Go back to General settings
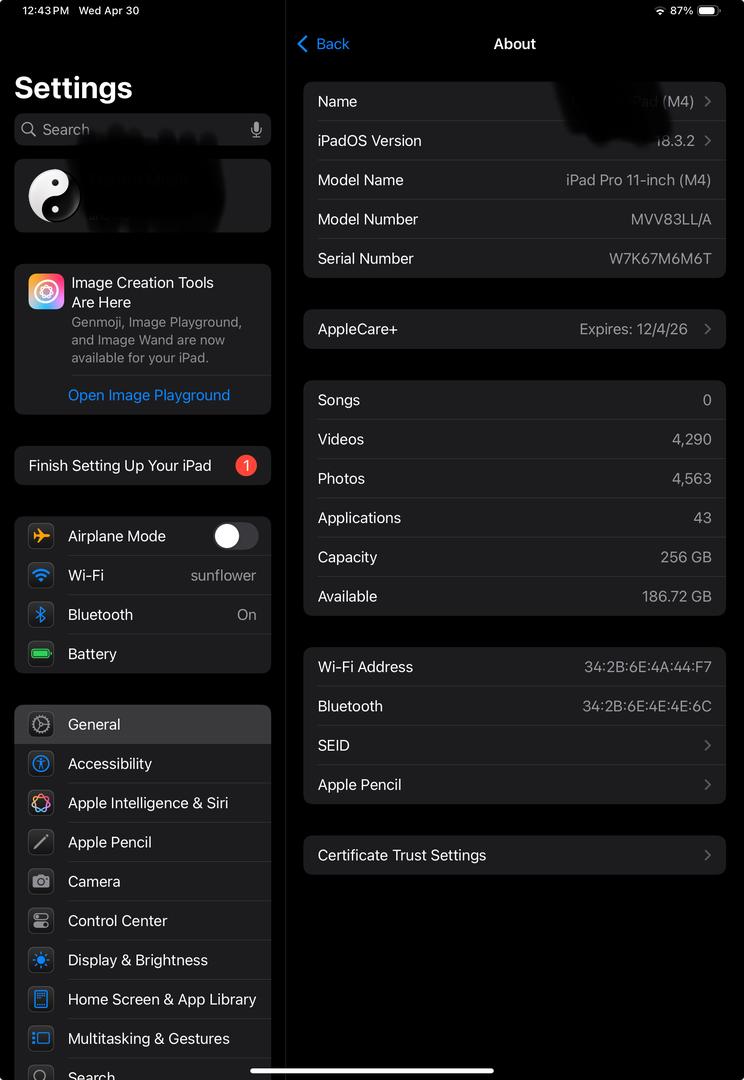This screenshot has height=1080, width=744. 323,44
